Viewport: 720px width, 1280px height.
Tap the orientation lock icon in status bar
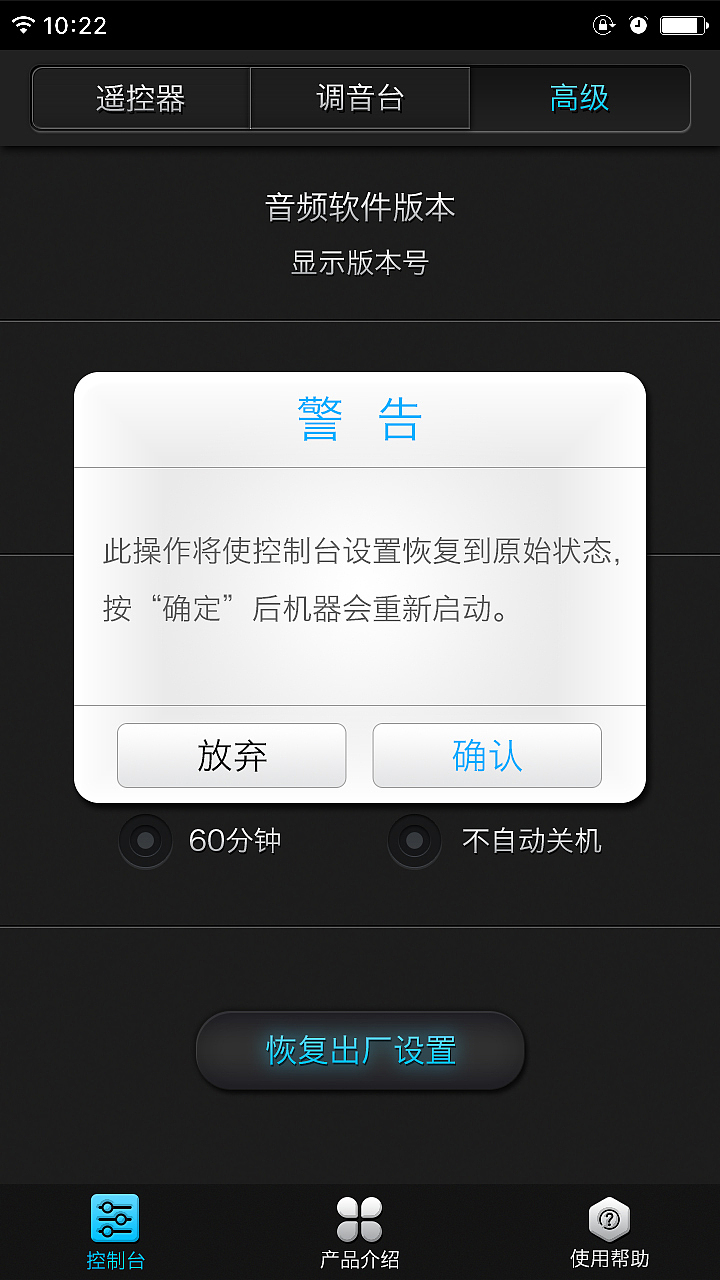(x=604, y=25)
